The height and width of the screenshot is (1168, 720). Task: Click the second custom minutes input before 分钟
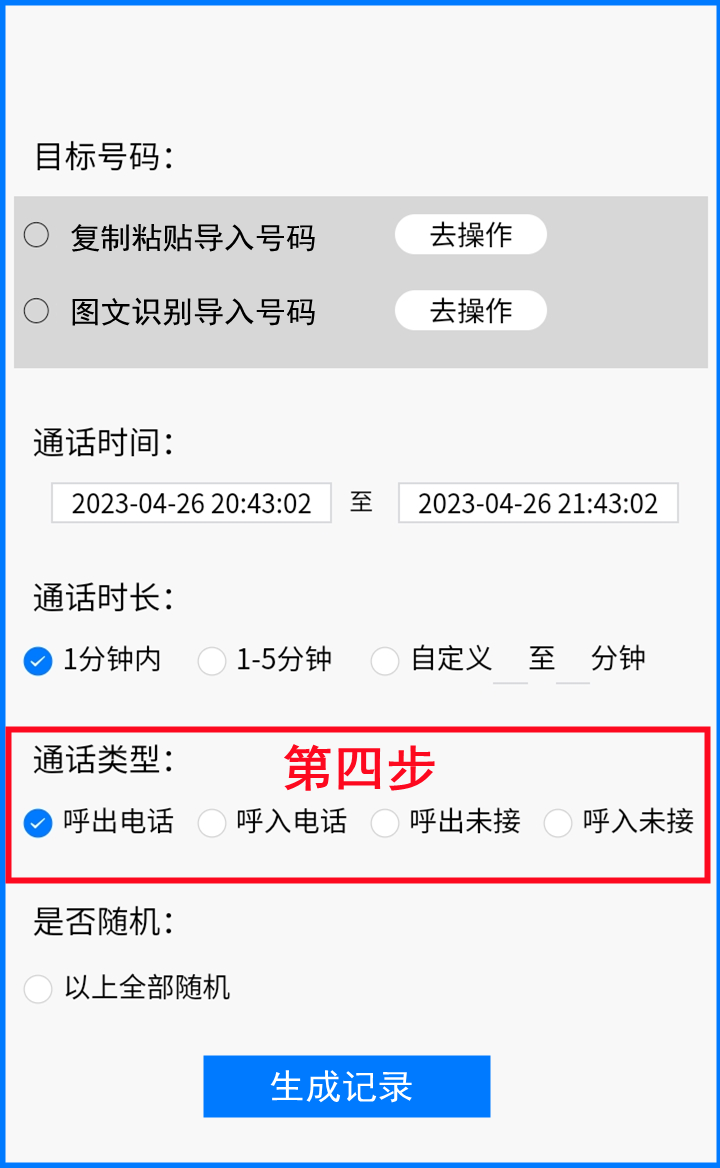coord(573,663)
